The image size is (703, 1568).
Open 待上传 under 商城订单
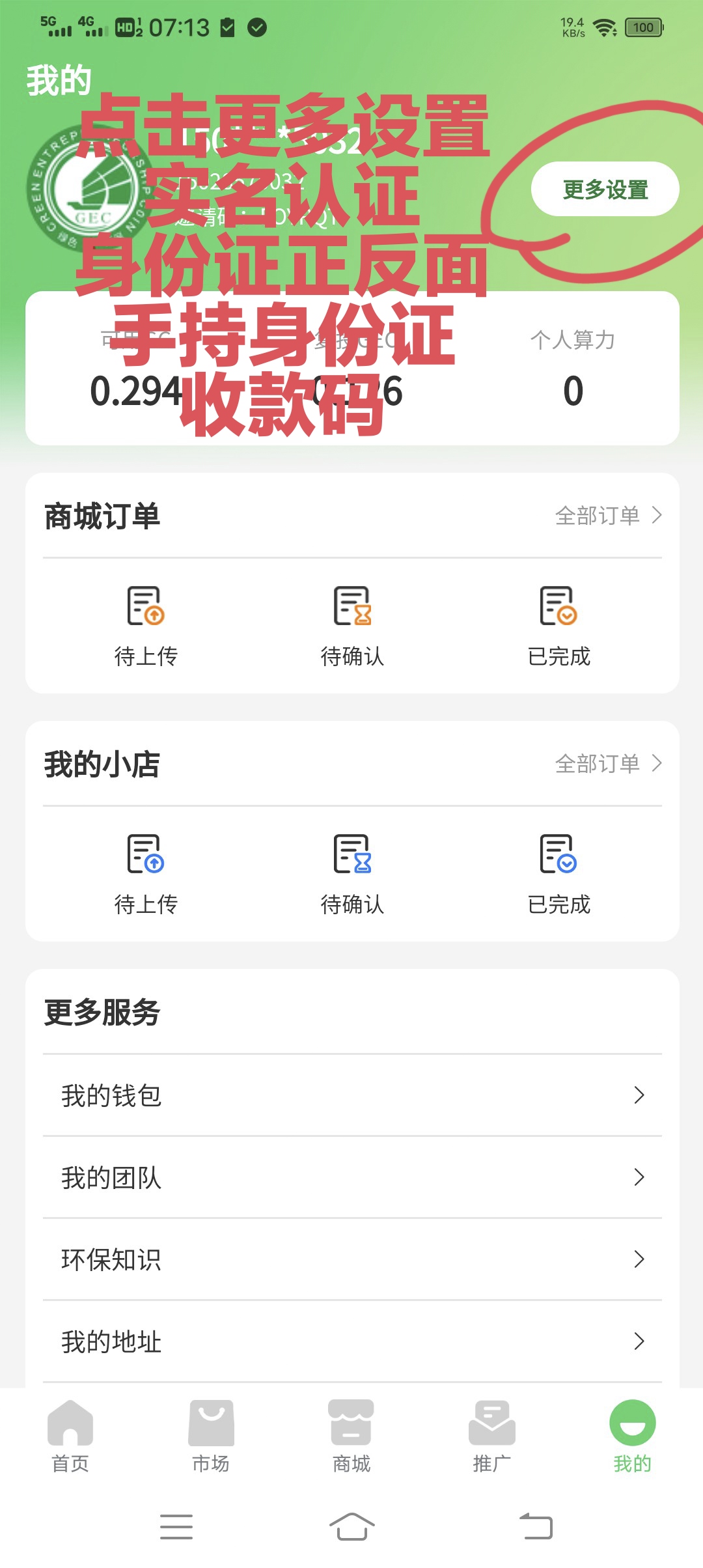coord(146,626)
